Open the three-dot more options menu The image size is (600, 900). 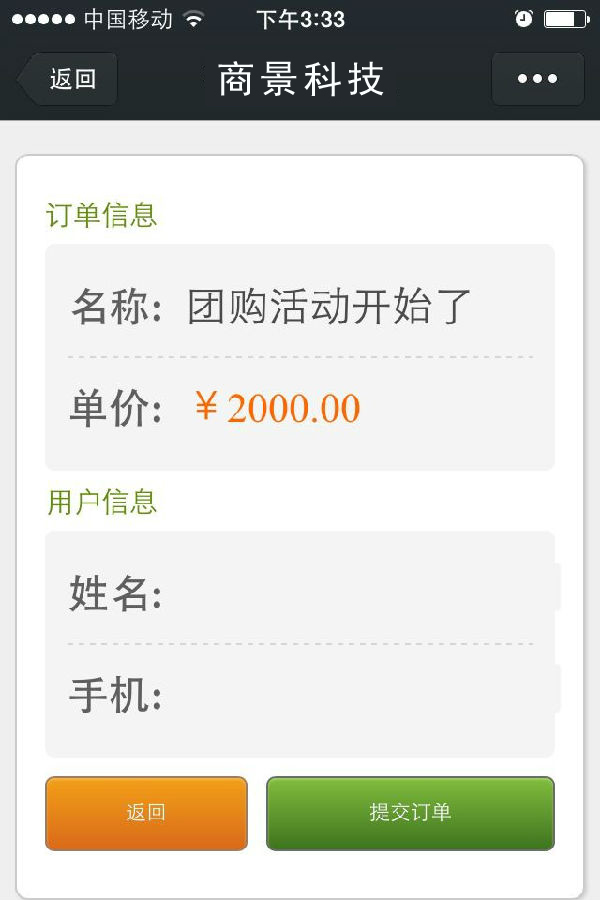537,79
